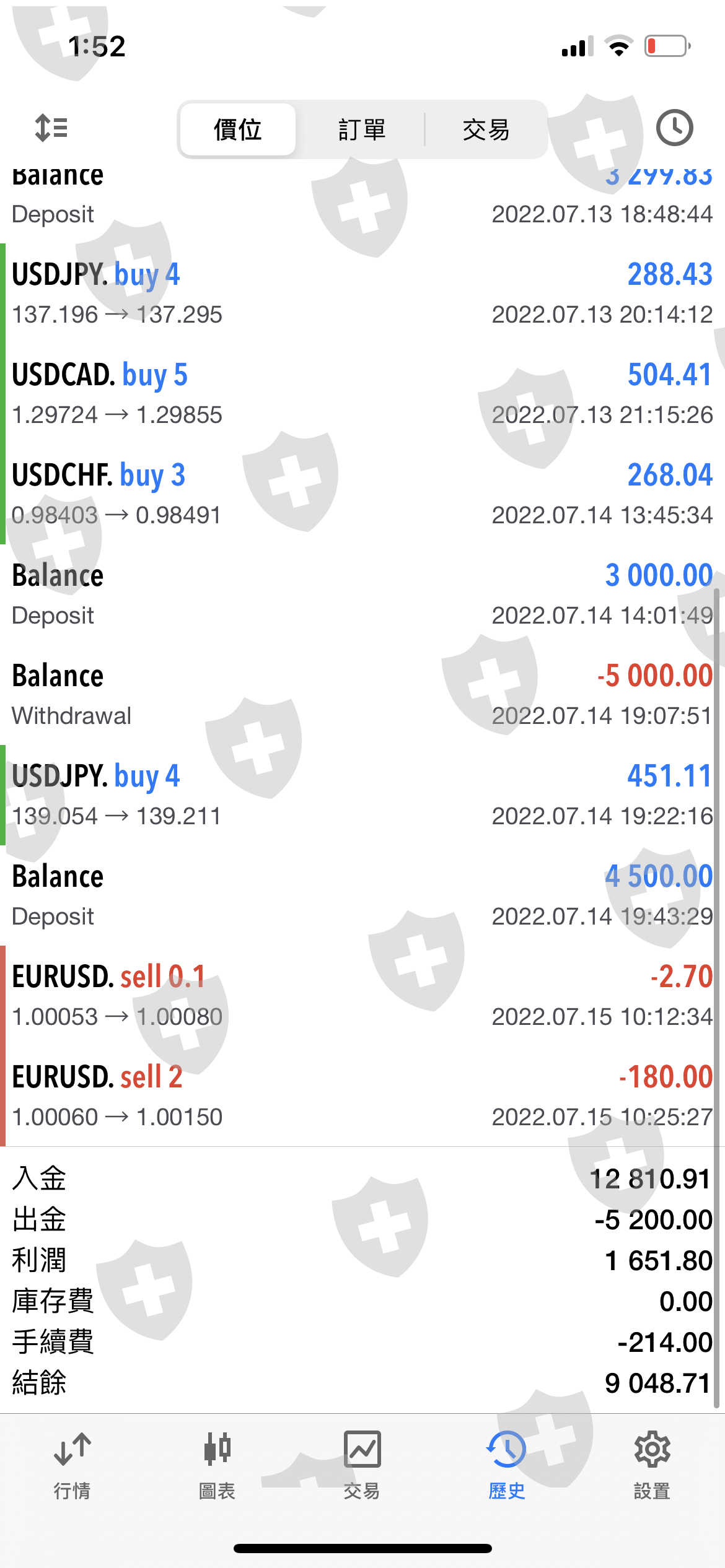Open the USDJPY buy 4 trade with 451.11 profit
725x1568 pixels.
(x=362, y=795)
